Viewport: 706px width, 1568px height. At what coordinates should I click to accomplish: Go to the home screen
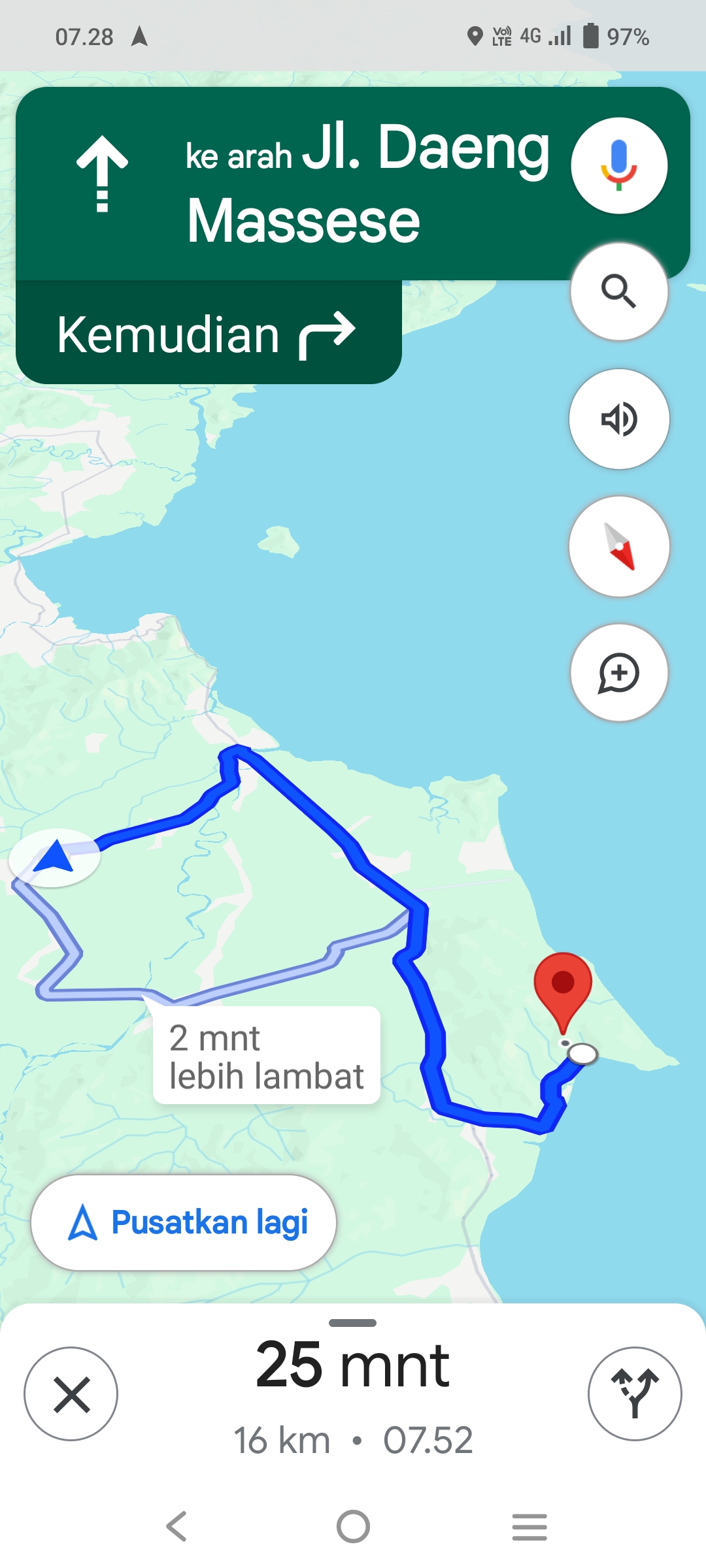coord(353,1527)
